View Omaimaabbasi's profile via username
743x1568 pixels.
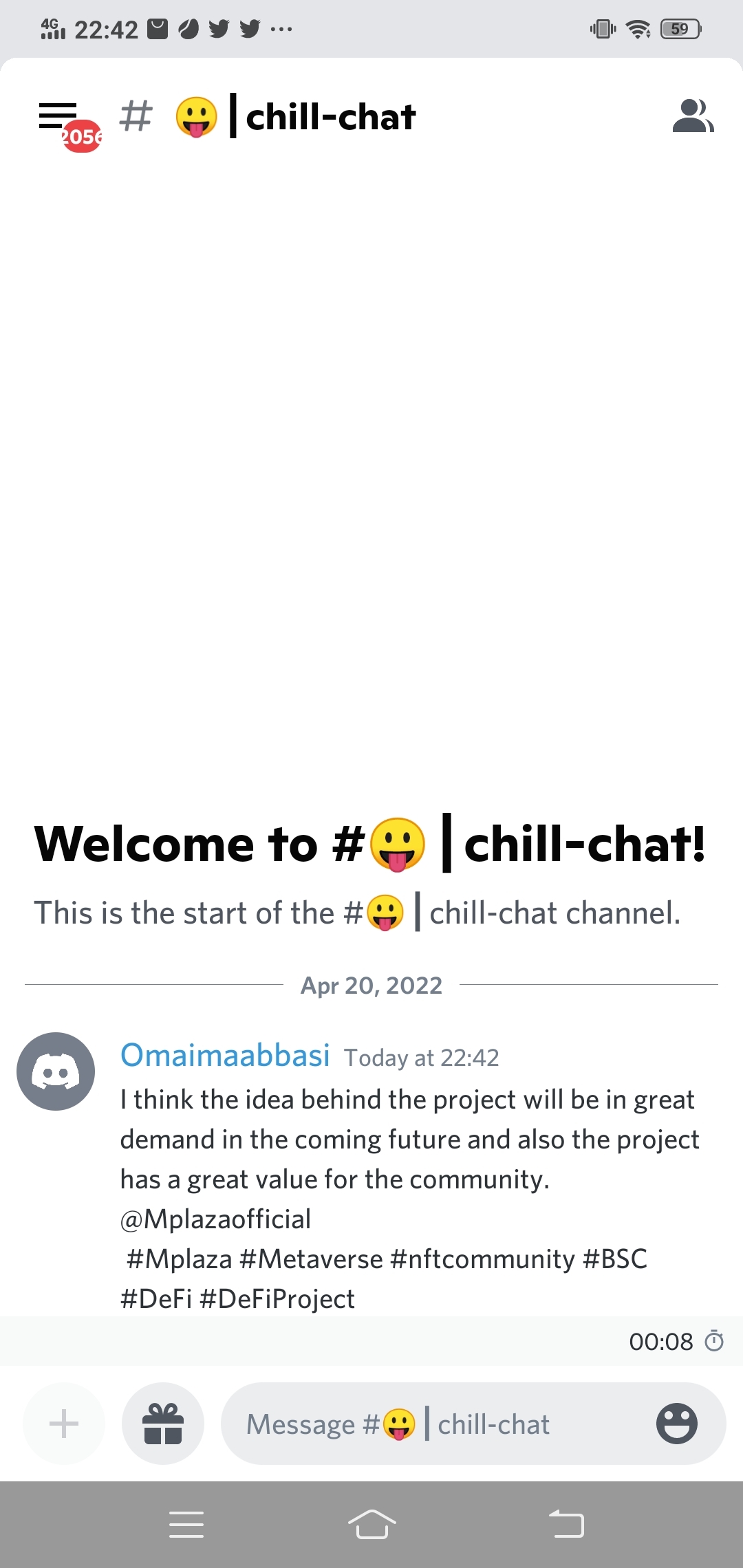tap(225, 1056)
